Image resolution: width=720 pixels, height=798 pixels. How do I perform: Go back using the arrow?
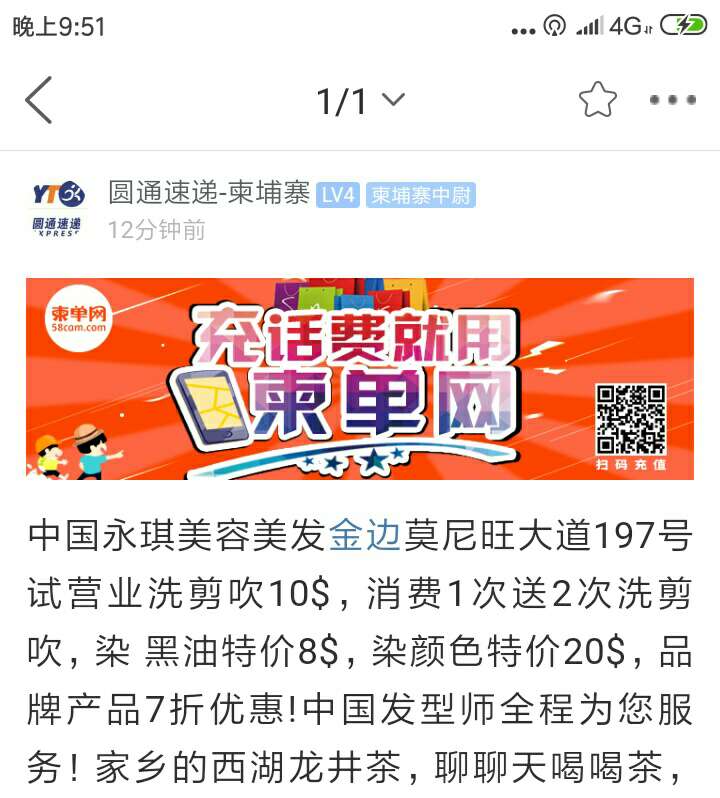point(39,100)
